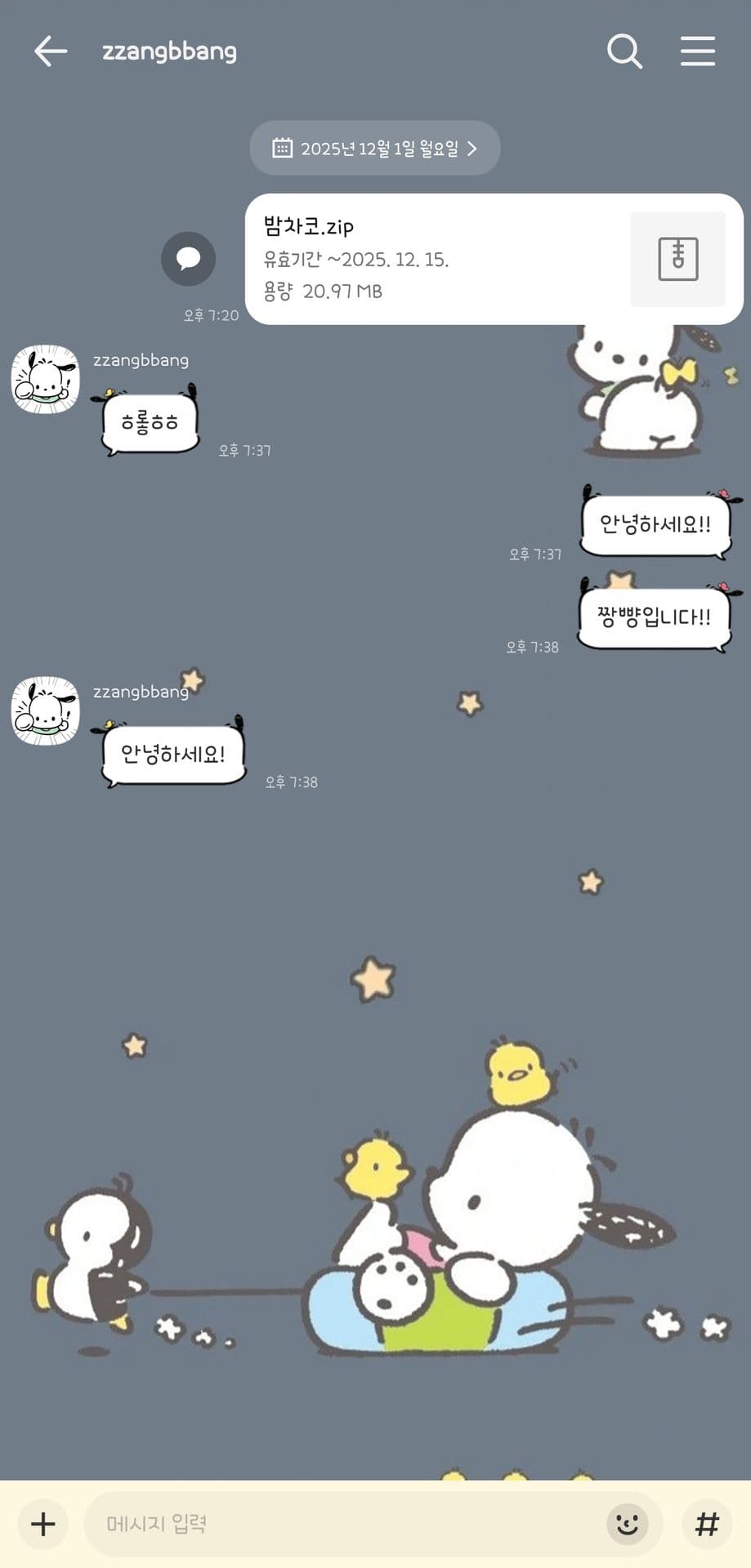Tap the calendar icon on the date banner
This screenshot has height=1568, width=751.
tap(282, 148)
